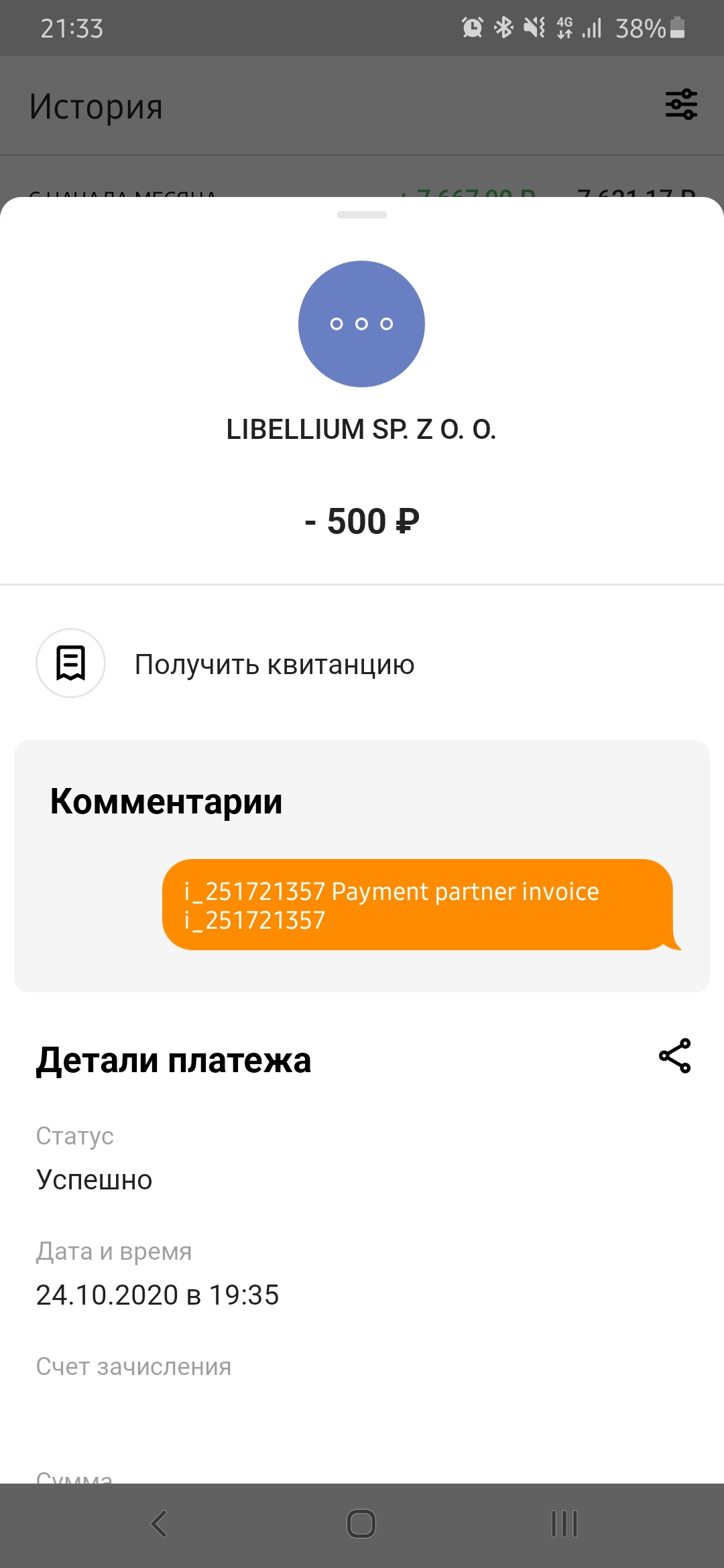Get the payment receipt (Получить квитанцию)
The width and height of the screenshot is (724, 1568).
click(x=274, y=664)
